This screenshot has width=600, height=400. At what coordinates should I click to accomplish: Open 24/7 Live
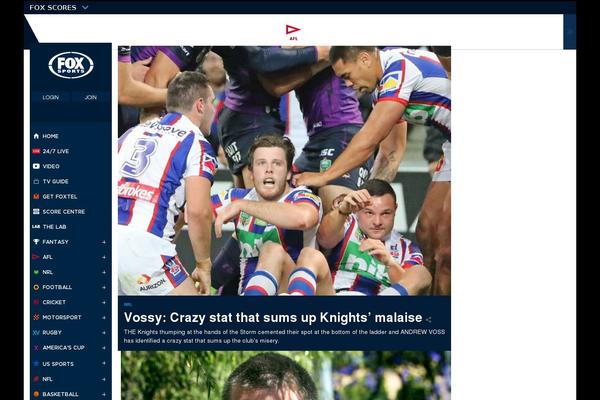(55, 151)
